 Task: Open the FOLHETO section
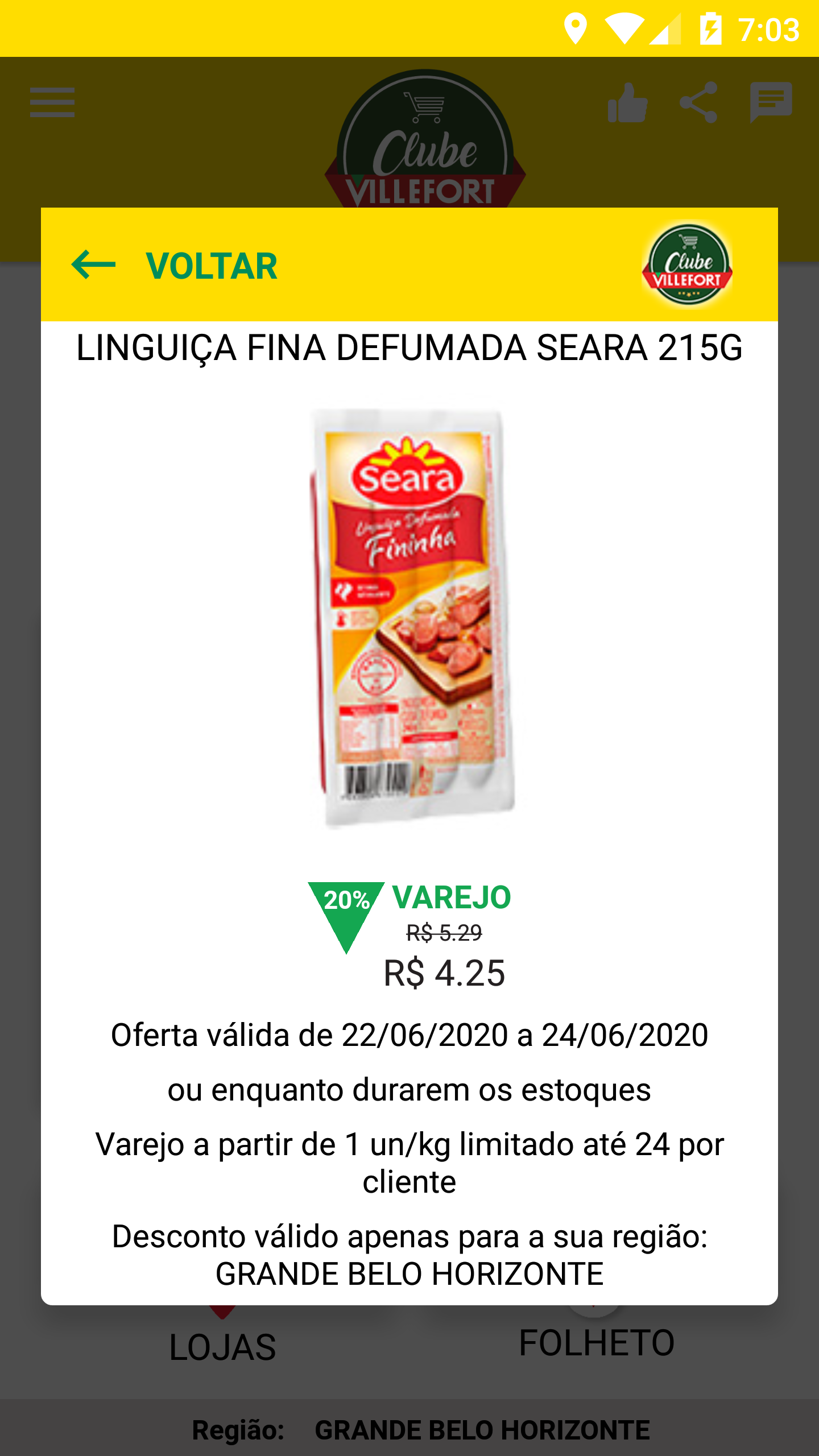pyautogui.click(x=597, y=1342)
